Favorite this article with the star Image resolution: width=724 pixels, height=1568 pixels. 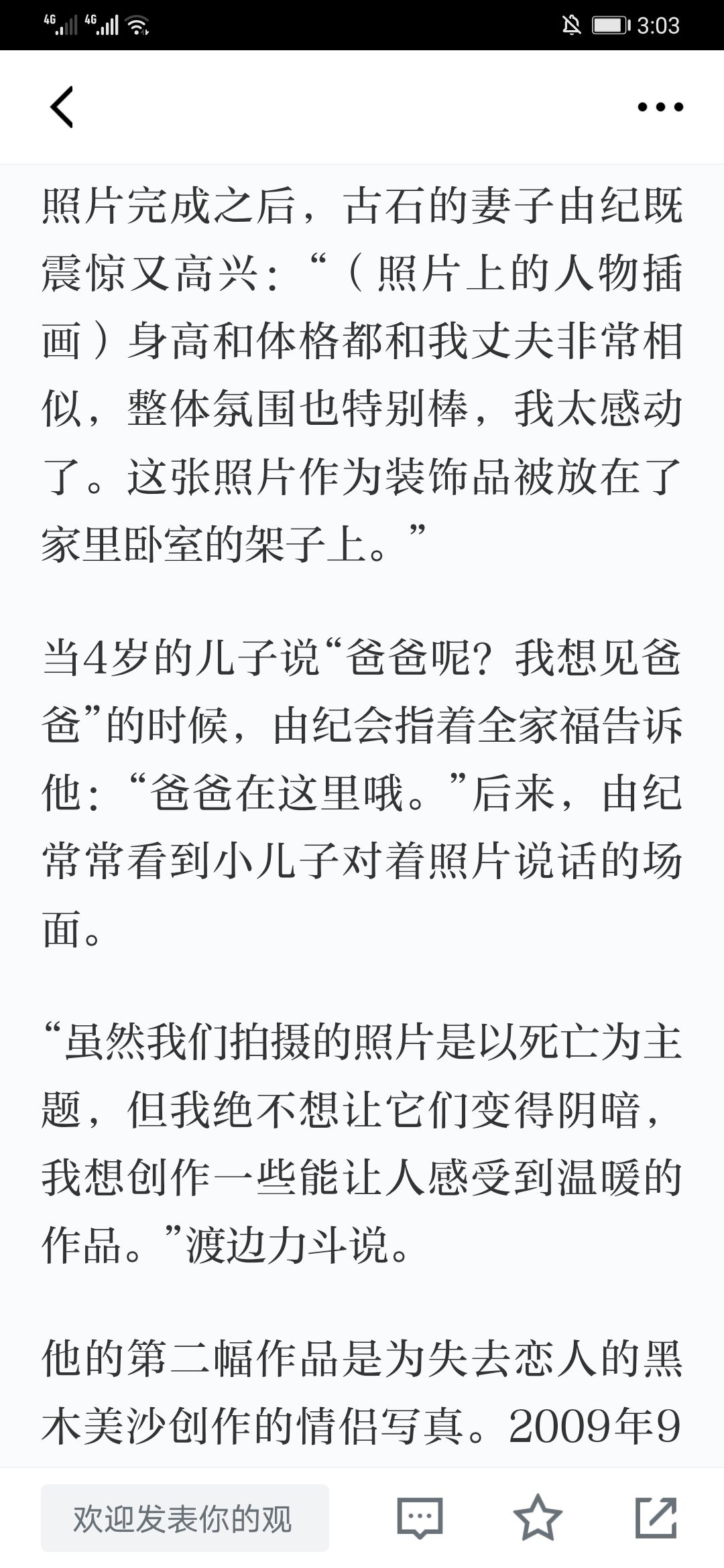point(538,1517)
